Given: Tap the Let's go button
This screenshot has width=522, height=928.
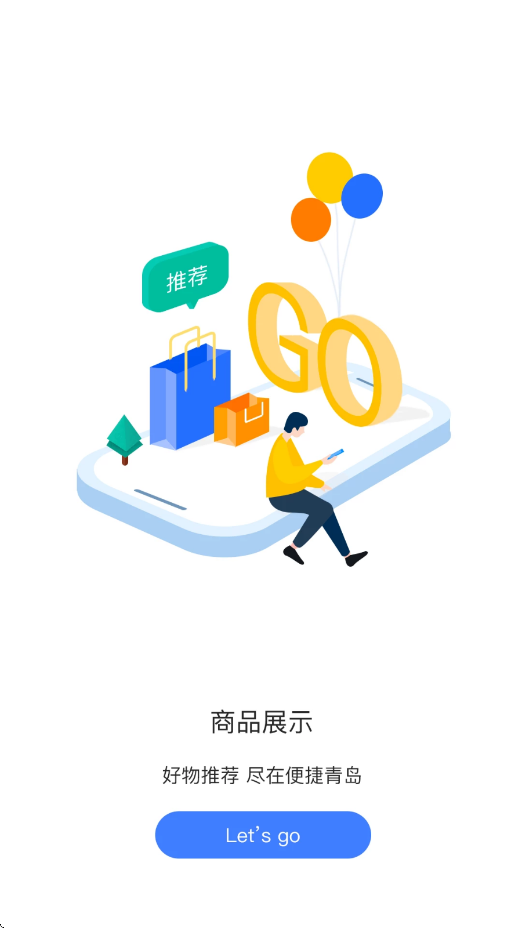Looking at the screenshot, I should click(263, 834).
